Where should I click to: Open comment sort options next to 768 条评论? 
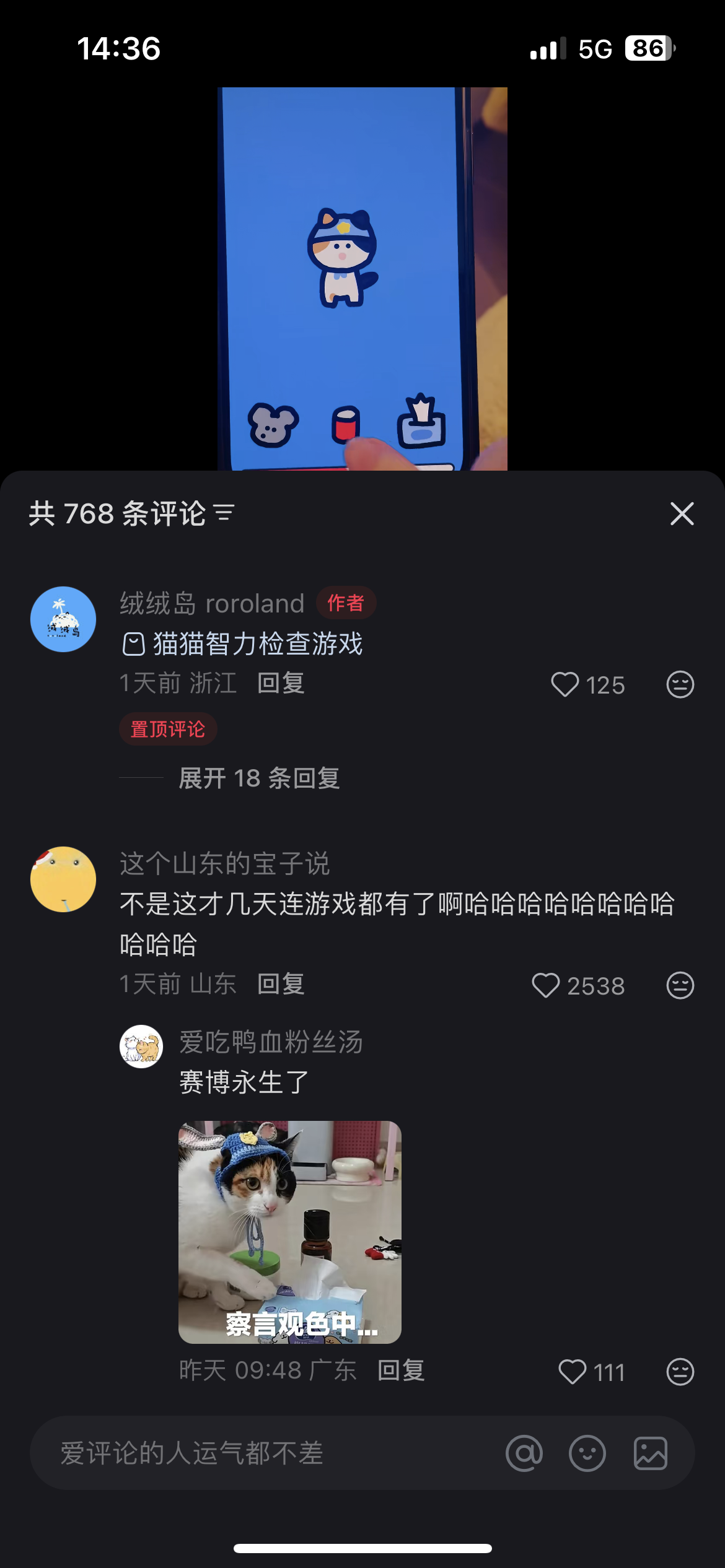coord(224,513)
